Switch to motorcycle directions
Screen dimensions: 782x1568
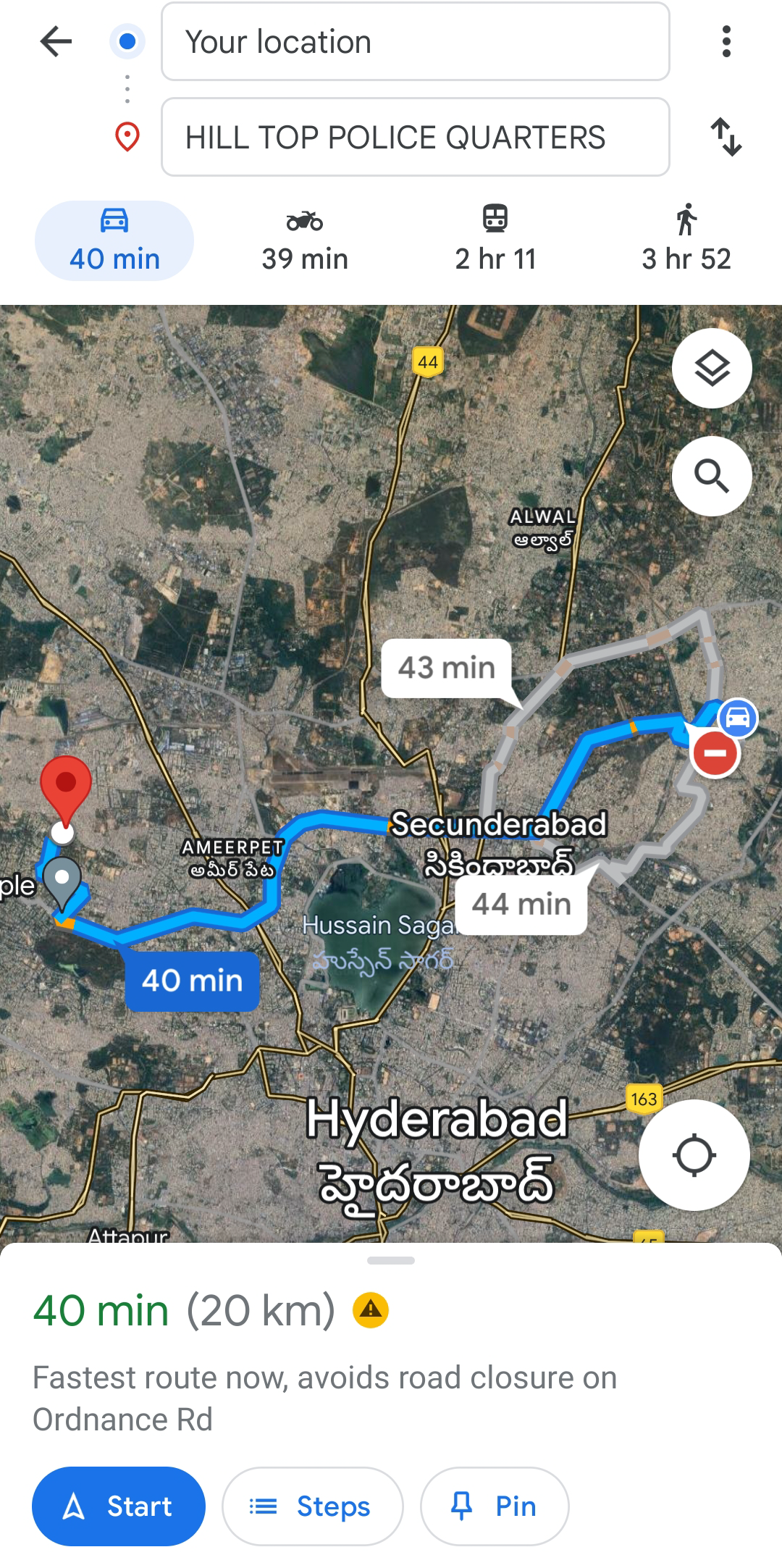pyautogui.click(x=305, y=240)
